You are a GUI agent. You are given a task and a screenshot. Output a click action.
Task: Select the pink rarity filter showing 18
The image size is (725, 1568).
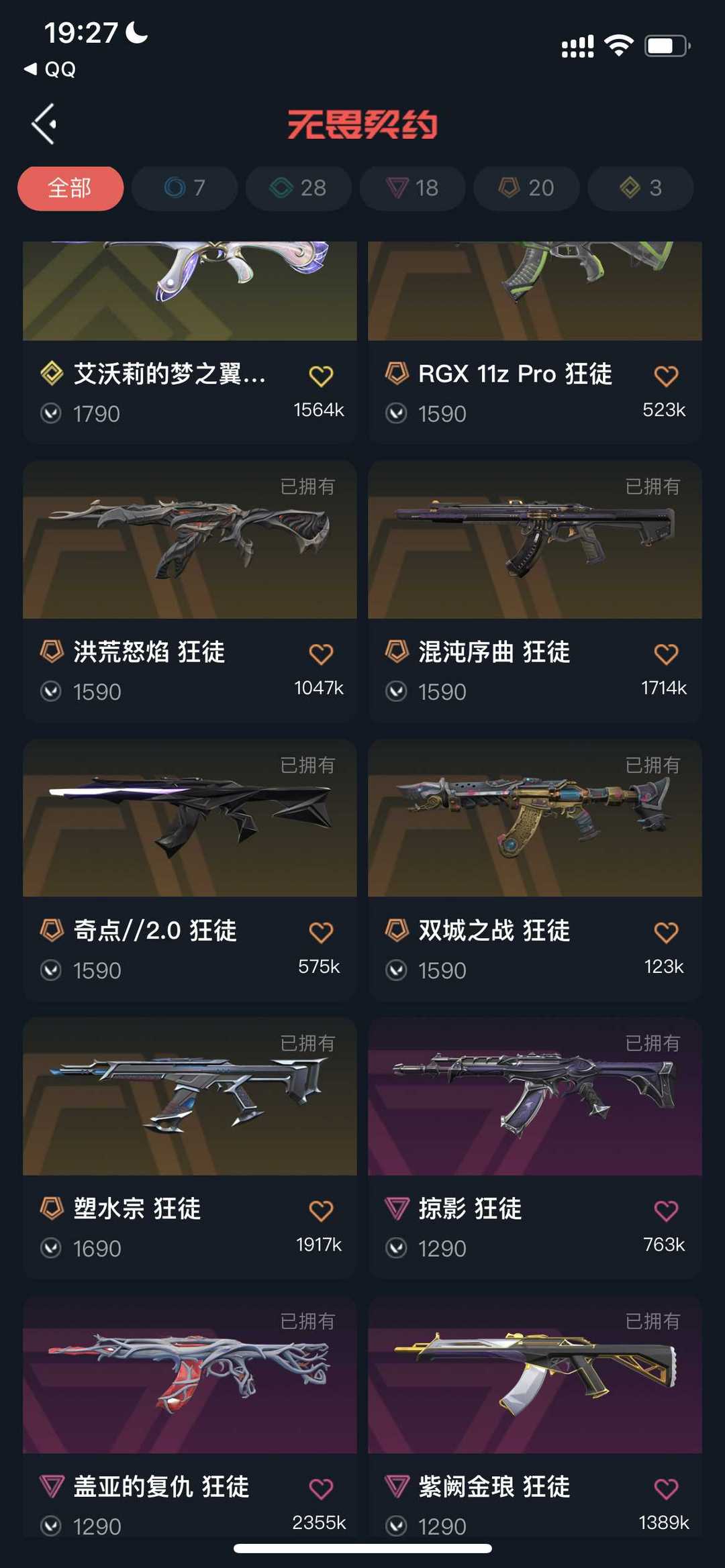pyautogui.click(x=412, y=189)
